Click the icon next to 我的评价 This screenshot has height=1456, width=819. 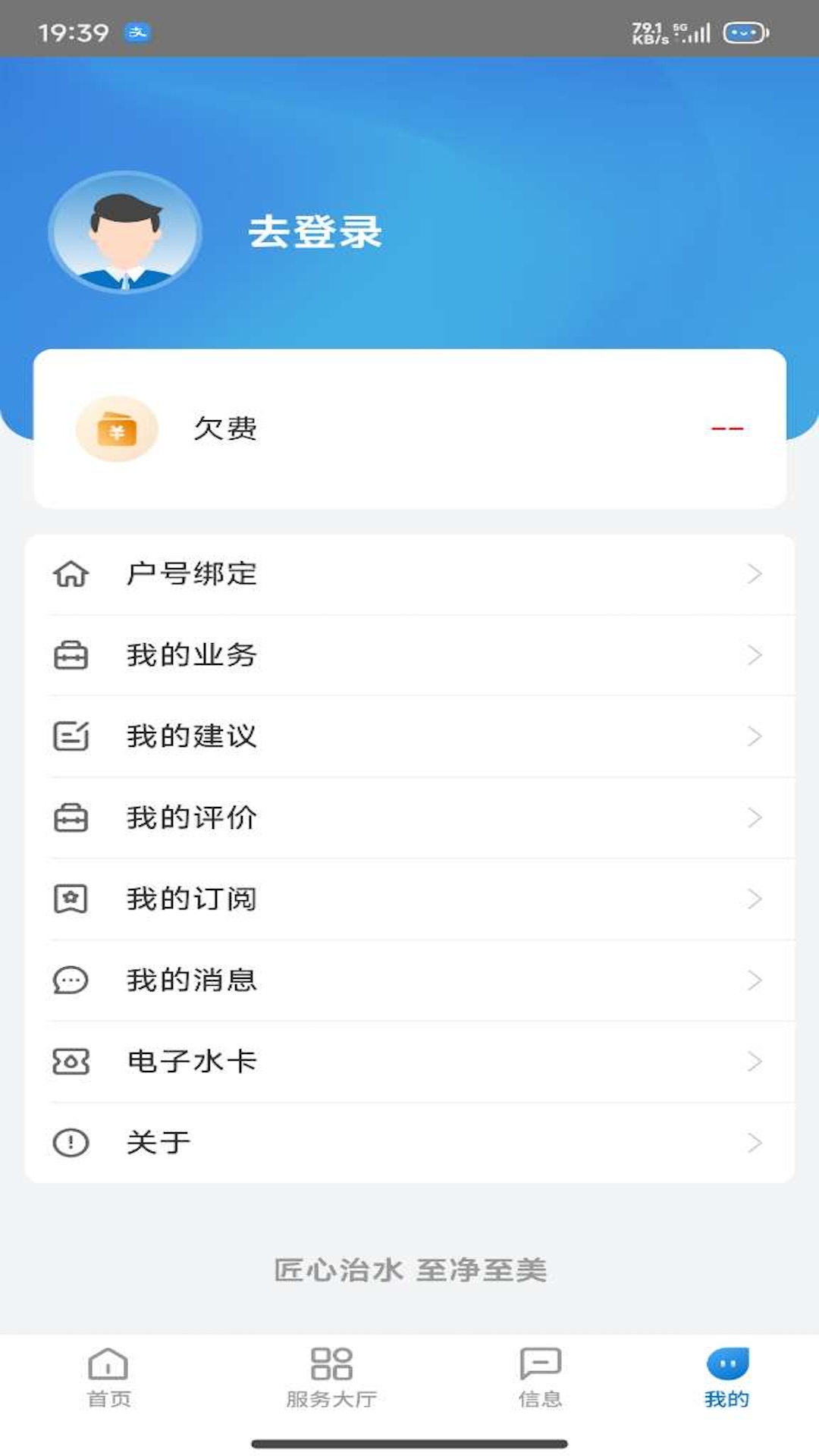[x=71, y=817]
